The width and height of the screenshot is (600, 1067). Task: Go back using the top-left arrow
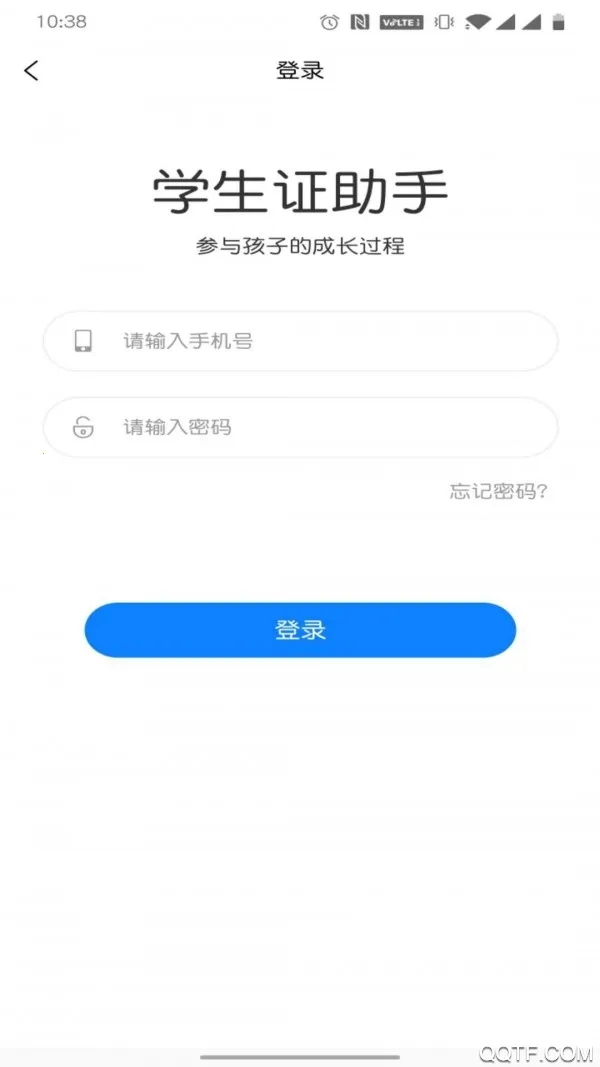[32, 70]
